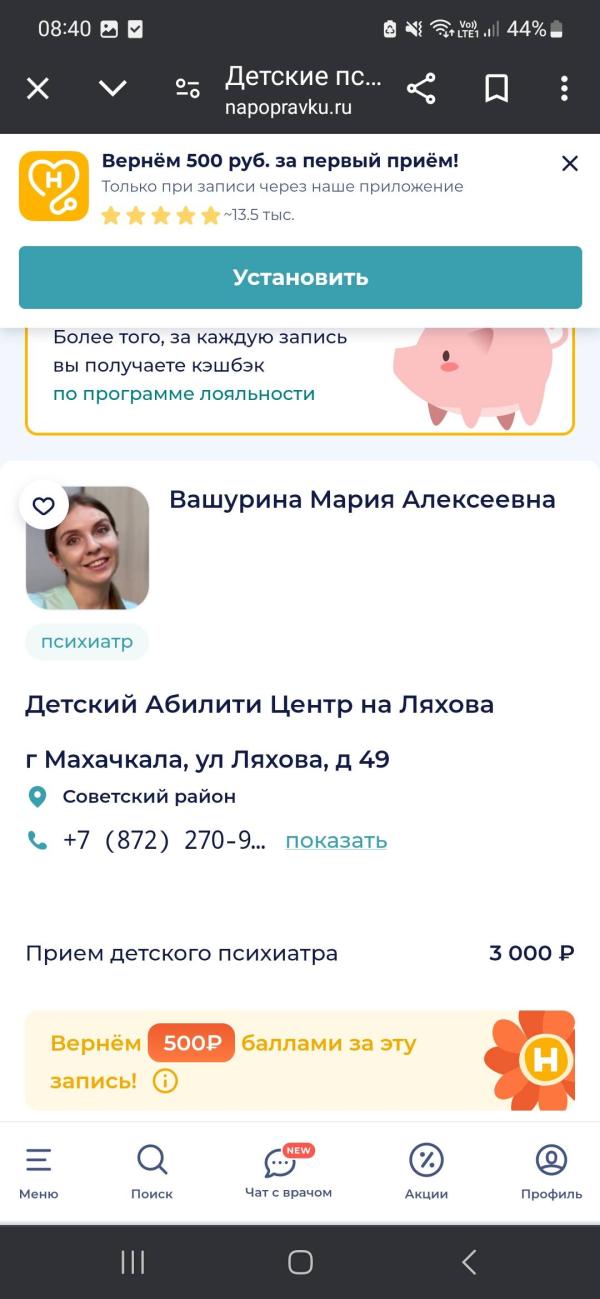
Task: Show the full clinic phone number
Action: click(336, 841)
